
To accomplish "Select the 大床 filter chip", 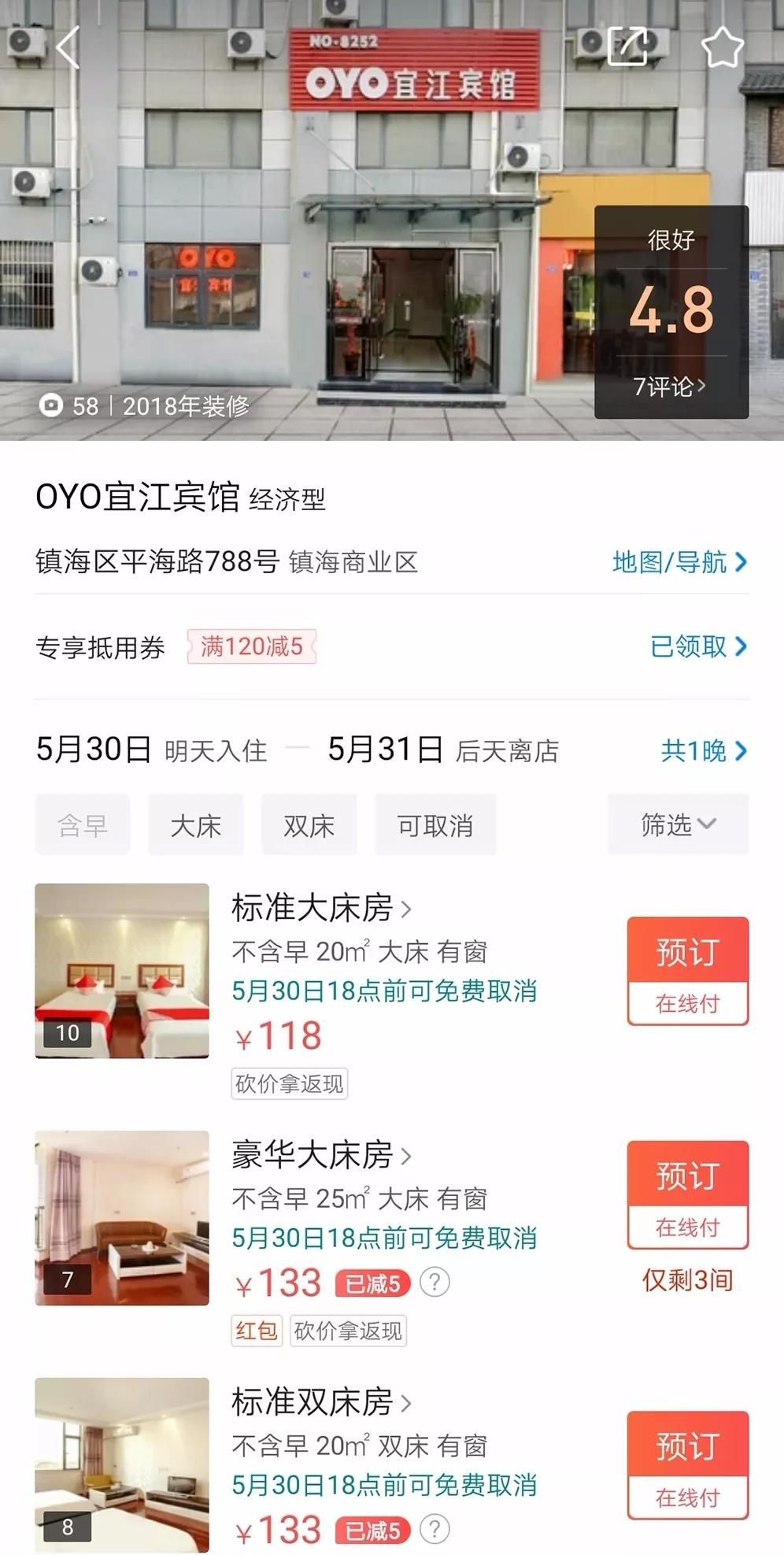I will click(196, 825).
